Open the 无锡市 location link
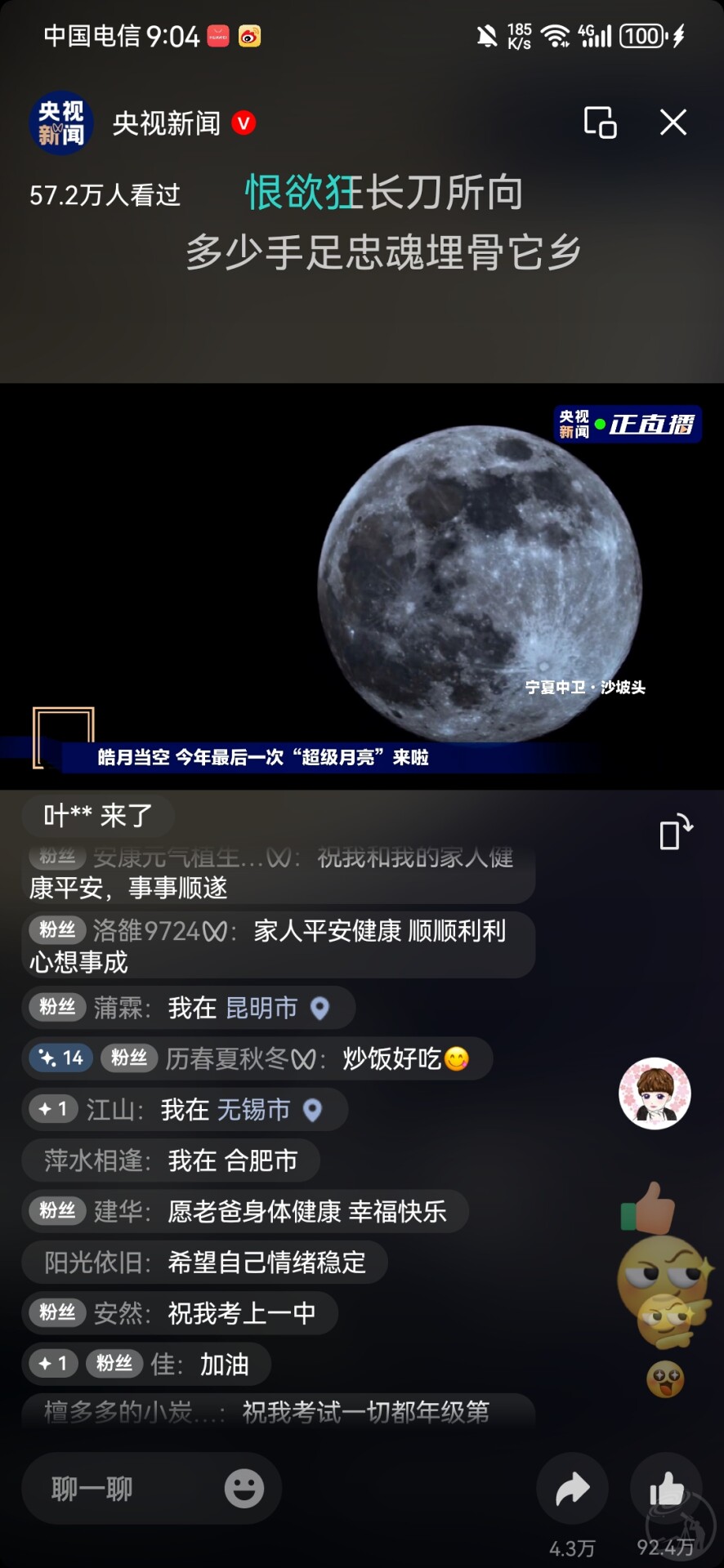This screenshot has height=1568, width=724. click(255, 1109)
